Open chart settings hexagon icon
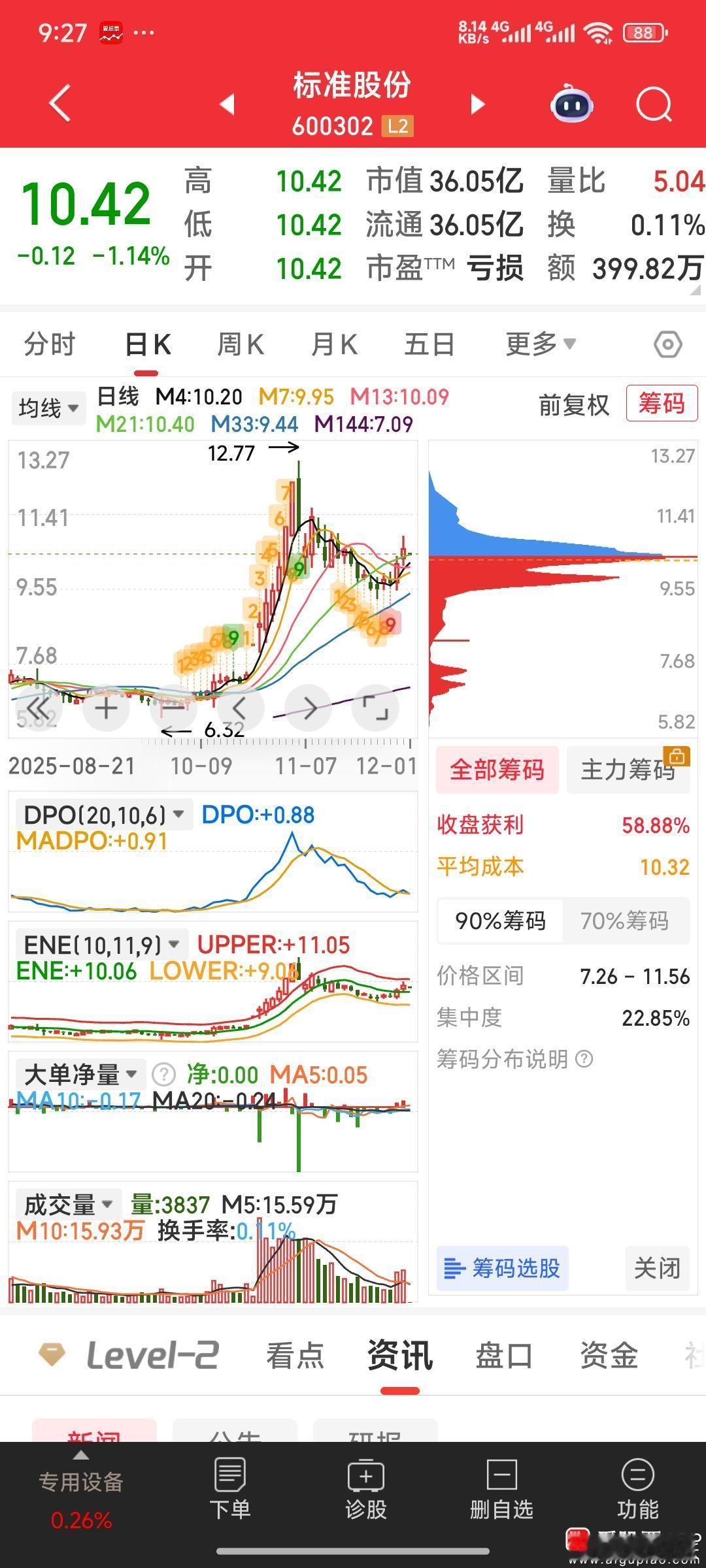Viewport: 706px width, 1568px height. pyautogui.click(x=667, y=344)
